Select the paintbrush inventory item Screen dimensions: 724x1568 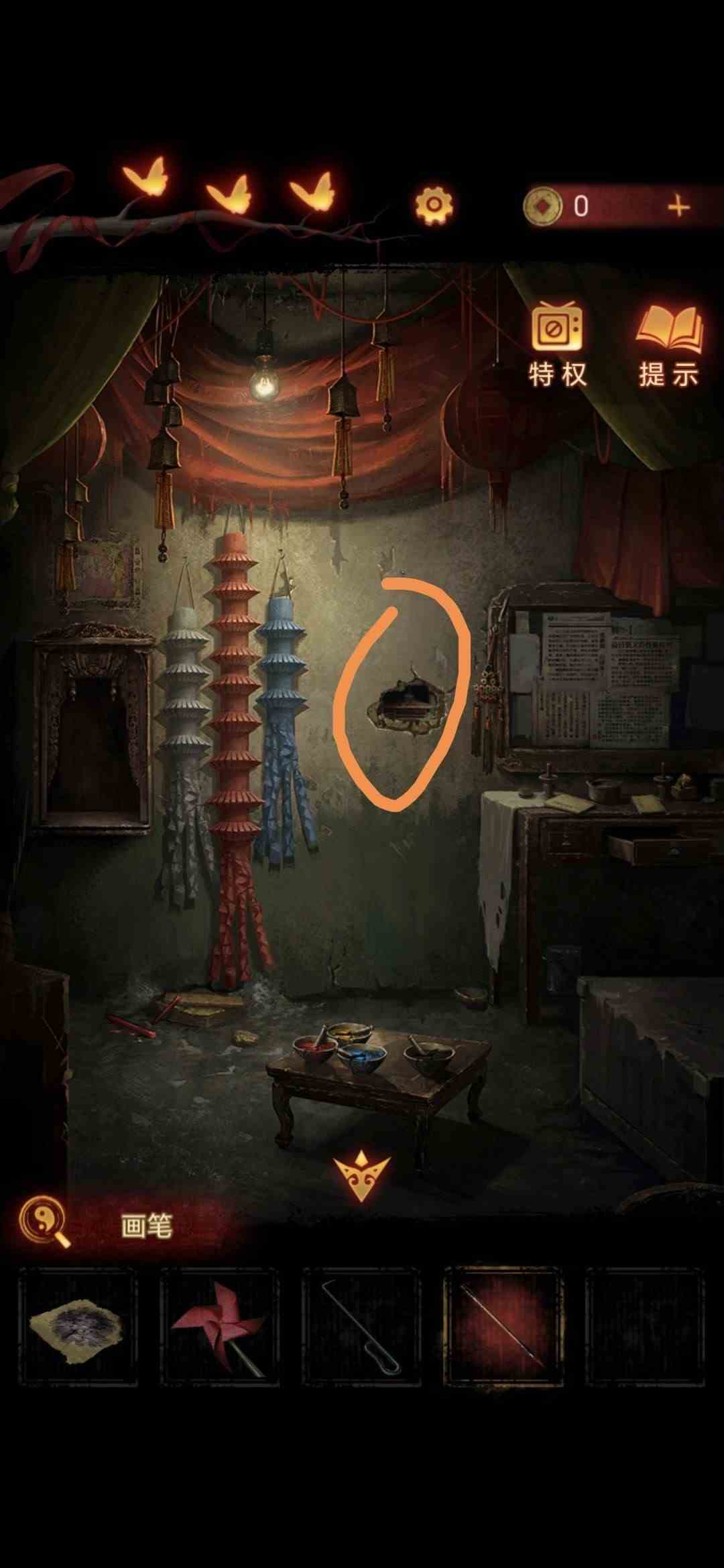point(503,1326)
